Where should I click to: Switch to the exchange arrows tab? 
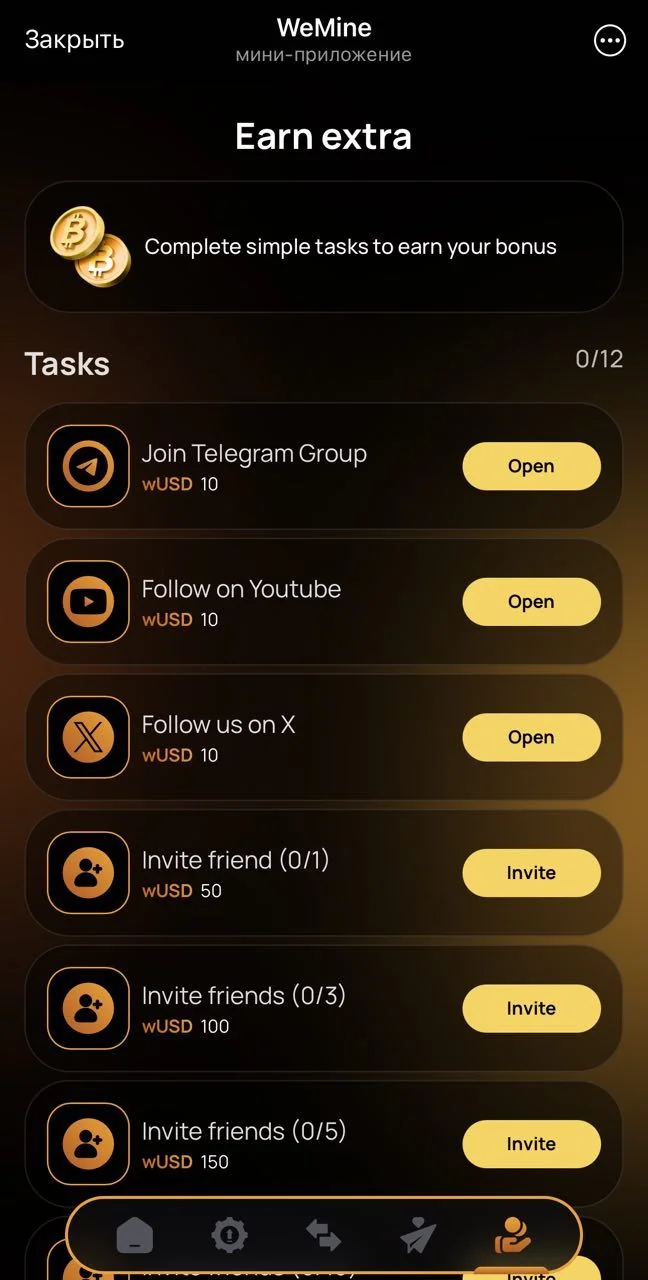tap(324, 1236)
